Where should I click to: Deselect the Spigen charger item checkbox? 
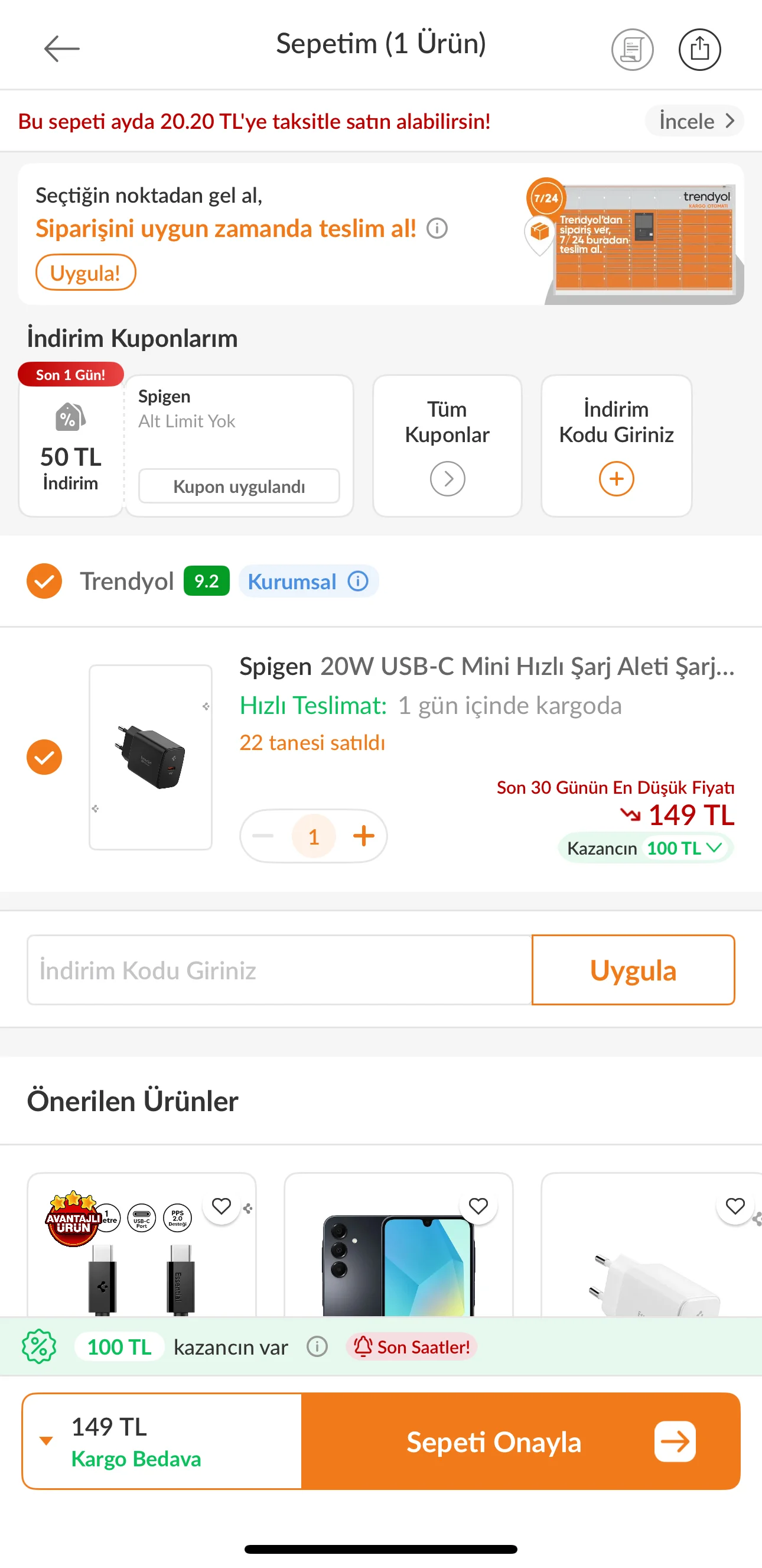tap(44, 757)
